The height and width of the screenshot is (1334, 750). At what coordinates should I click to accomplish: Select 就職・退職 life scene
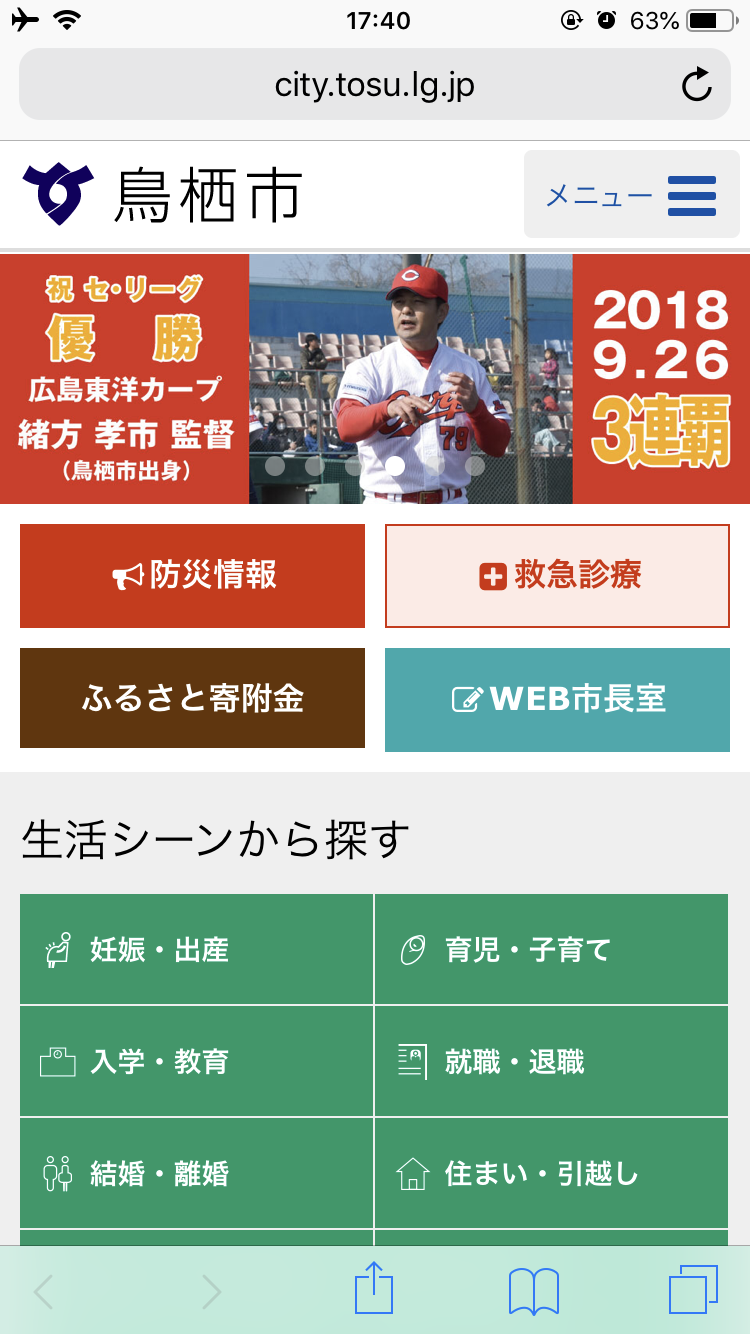[x=551, y=1061]
